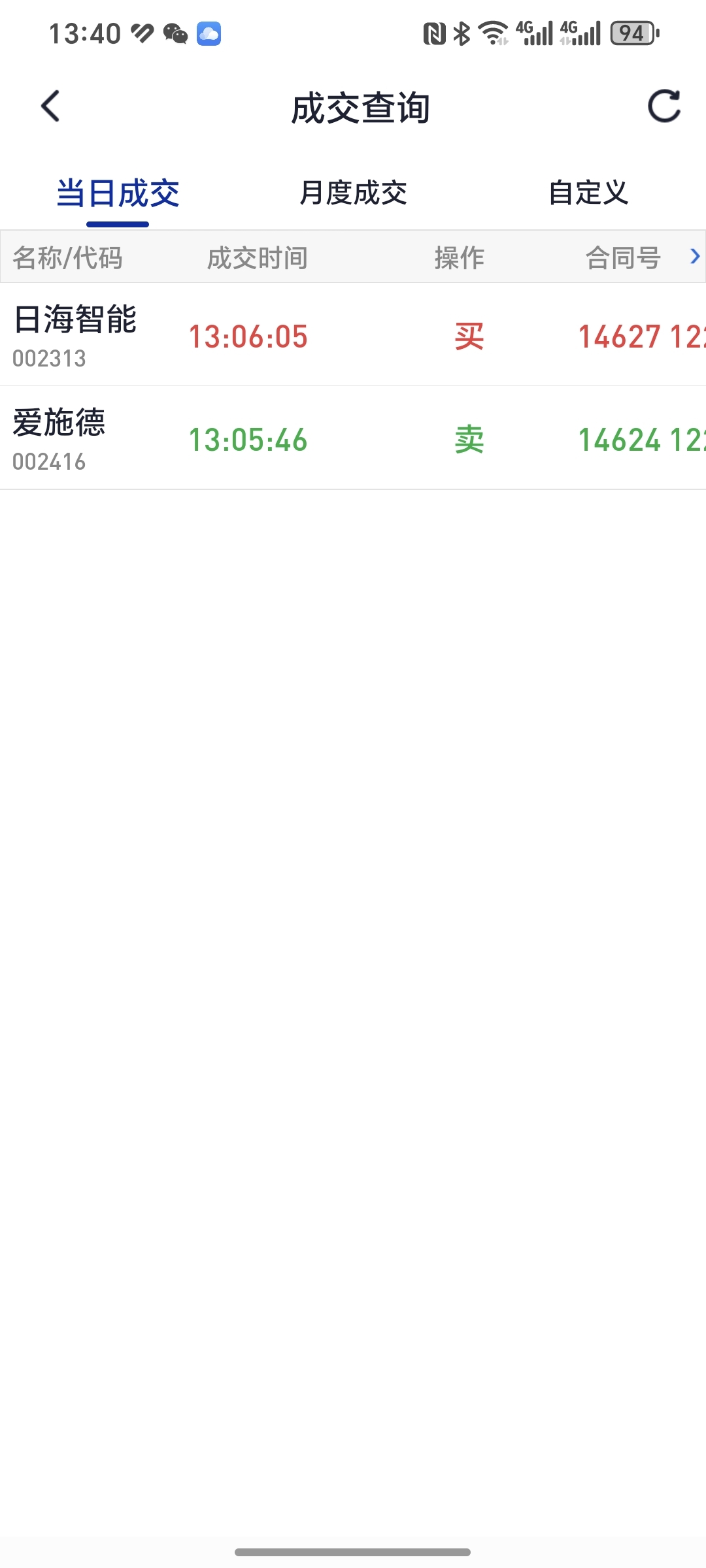Switch to the 自定义 tab
This screenshot has height=1568, width=706.
[588, 193]
